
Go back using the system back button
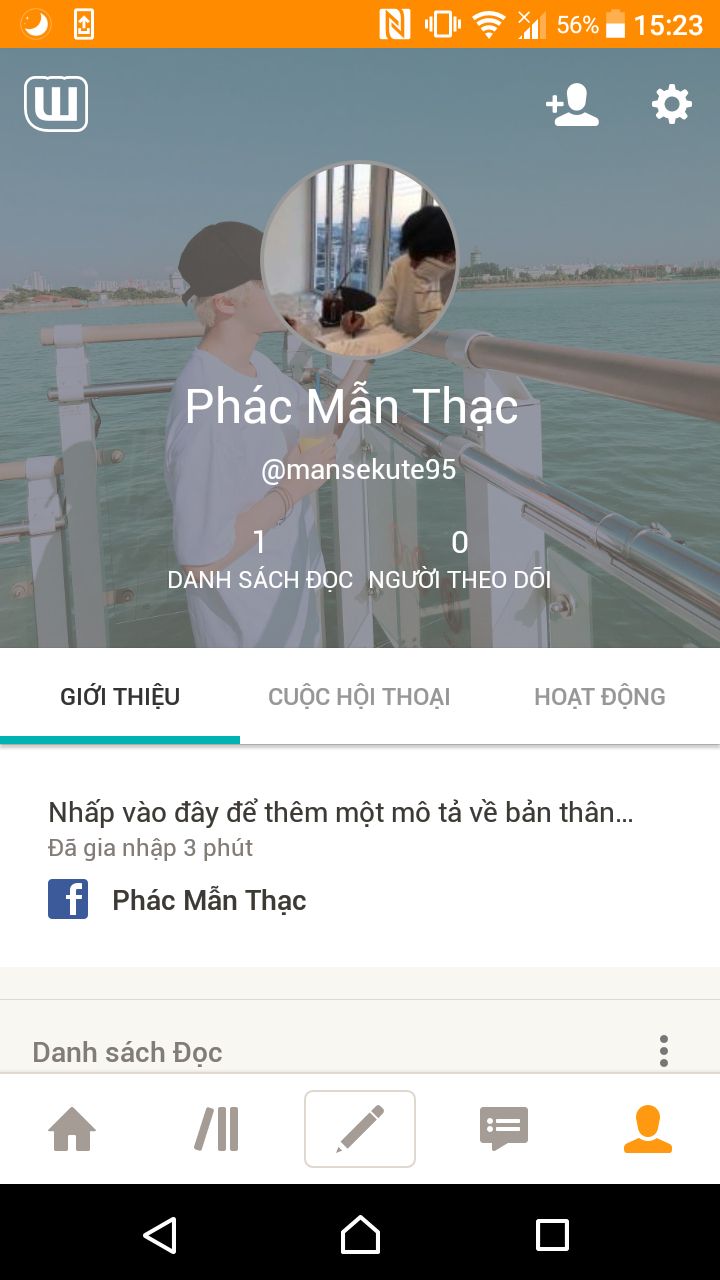coord(160,1235)
